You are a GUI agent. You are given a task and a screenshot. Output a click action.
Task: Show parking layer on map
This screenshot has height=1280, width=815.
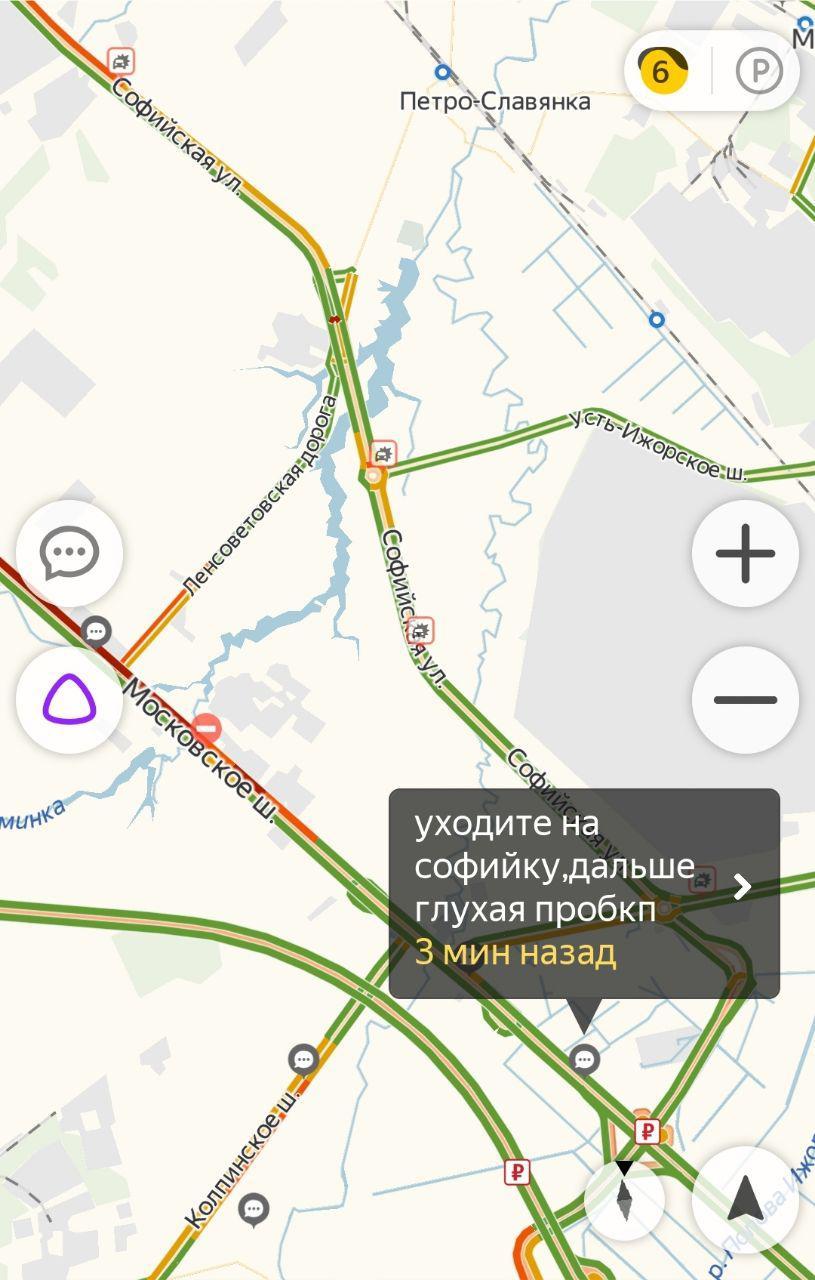click(758, 71)
